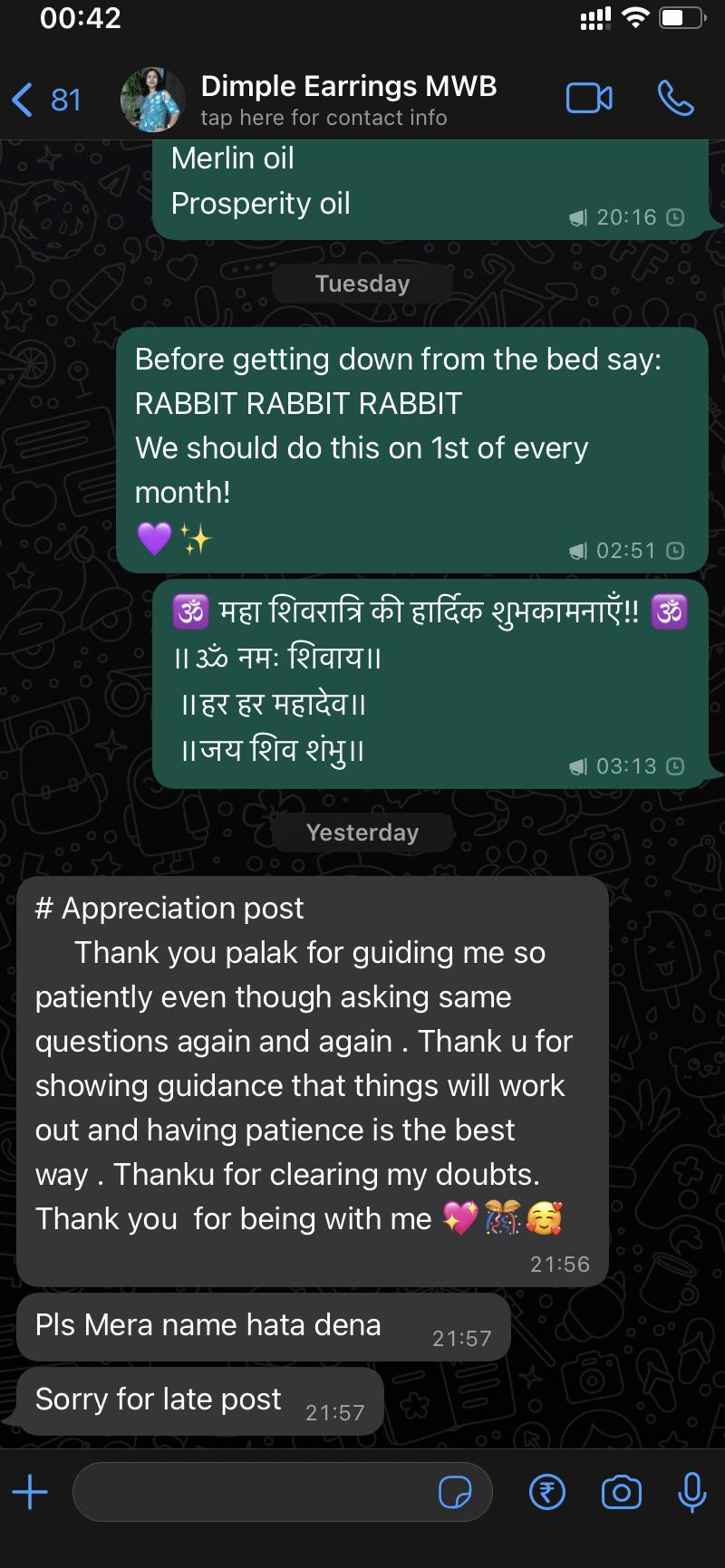This screenshot has width=725, height=1568.
Task: Start a video call
Action: tap(589, 98)
